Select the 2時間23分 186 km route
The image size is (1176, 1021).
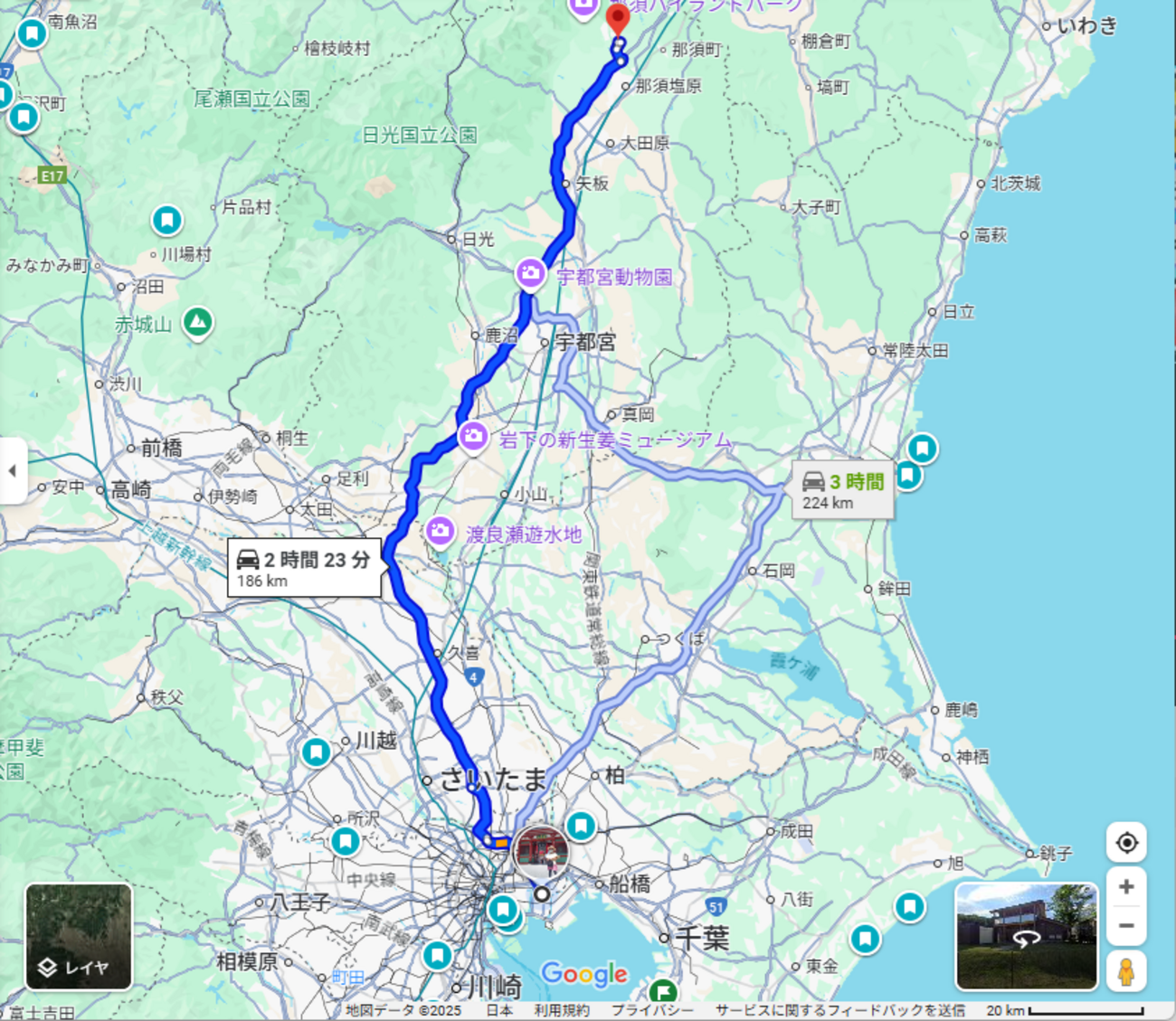[x=304, y=569]
